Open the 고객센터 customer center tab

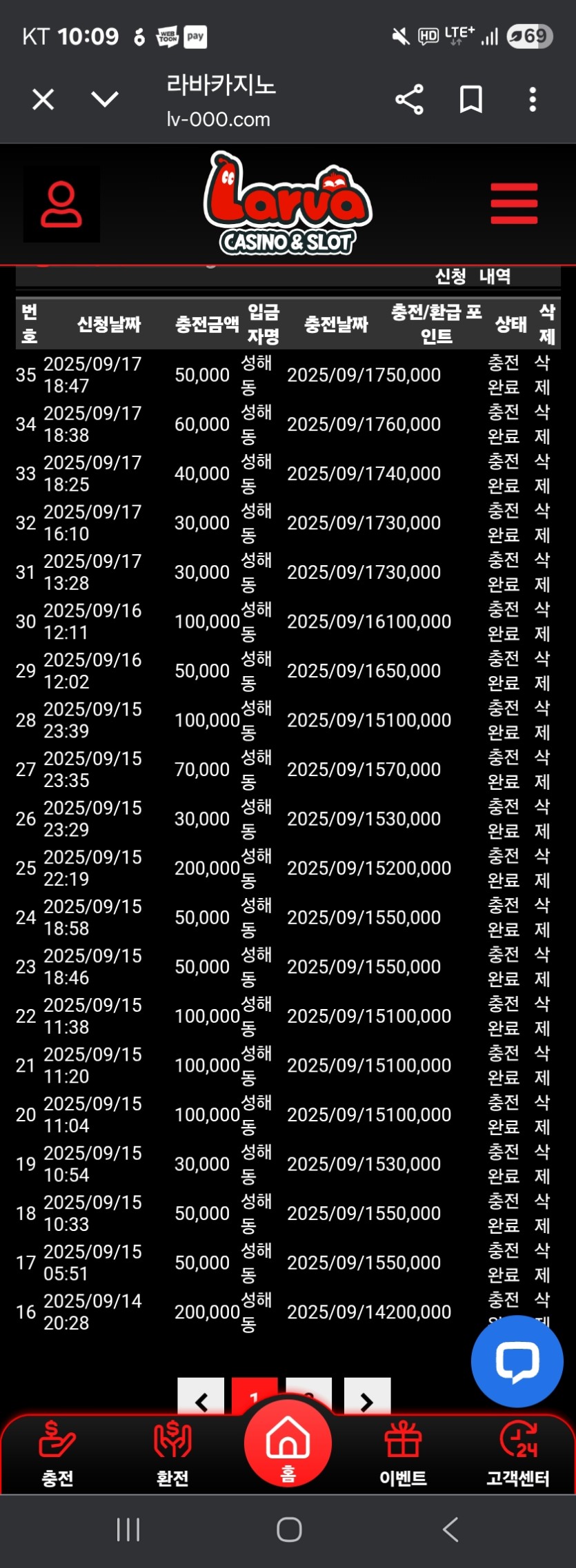[x=518, y=1454]
